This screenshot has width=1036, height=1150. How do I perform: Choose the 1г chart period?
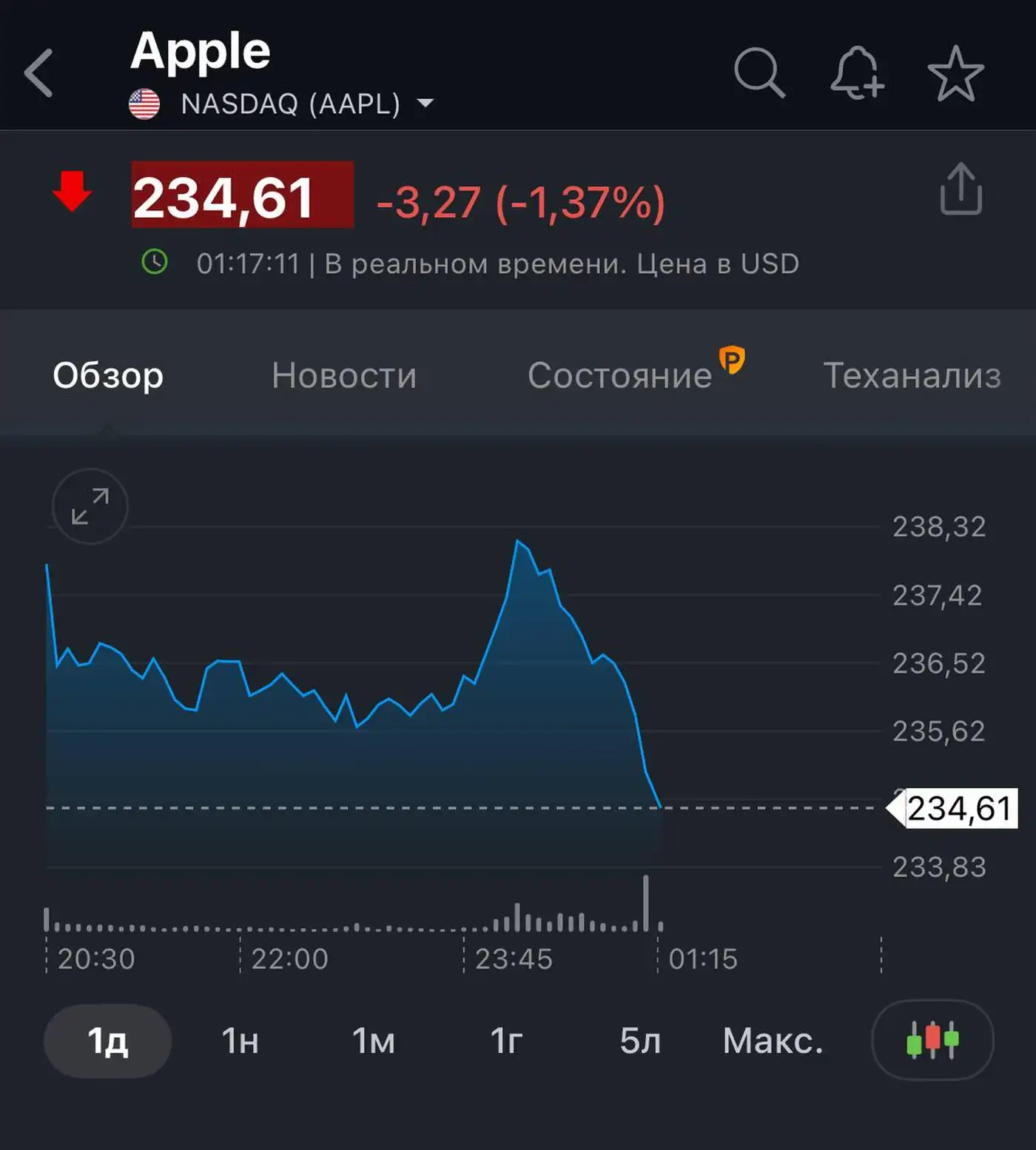(506, 1040)
